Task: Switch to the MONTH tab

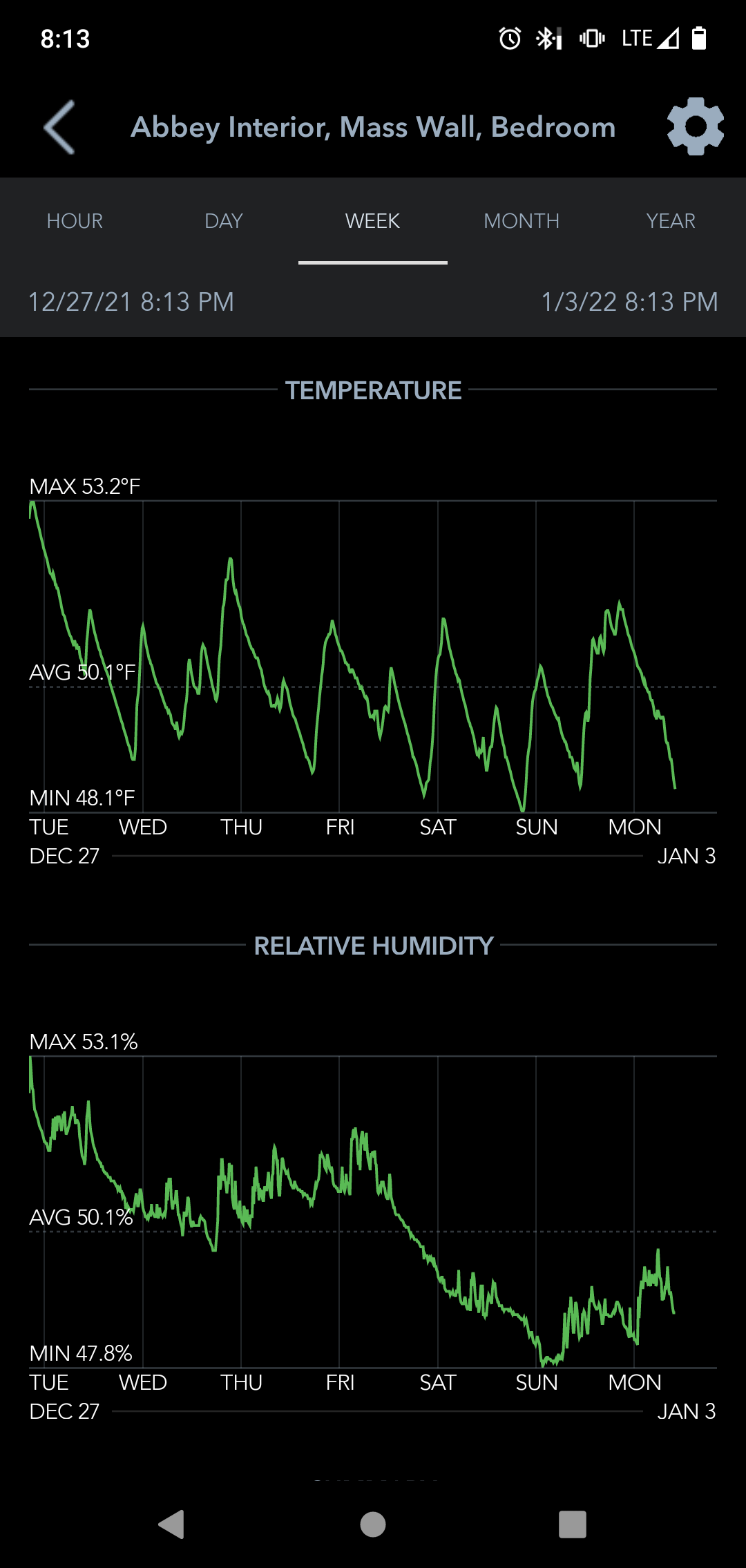Action: click(x=522, y=221)
